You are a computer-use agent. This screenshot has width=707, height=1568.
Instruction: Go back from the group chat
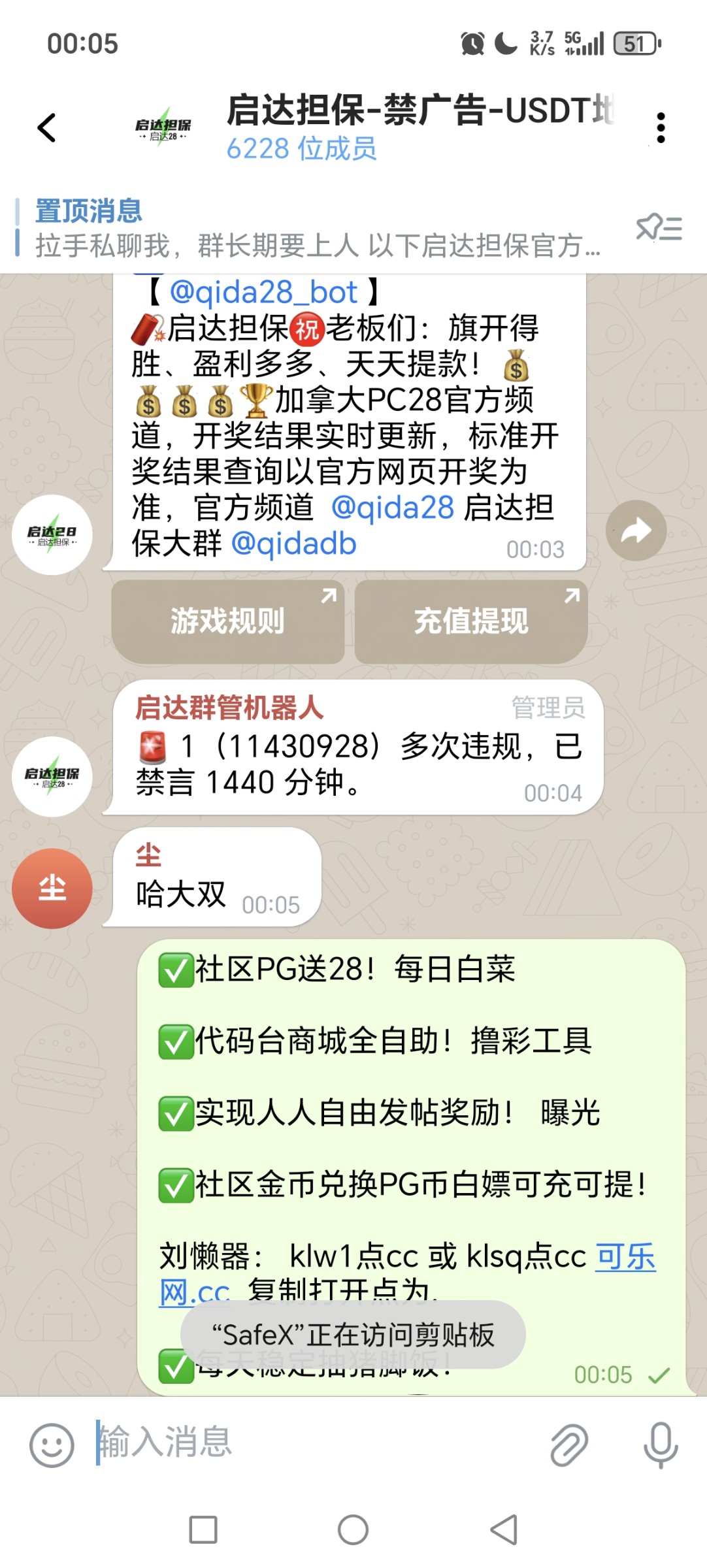pos(47,127)
